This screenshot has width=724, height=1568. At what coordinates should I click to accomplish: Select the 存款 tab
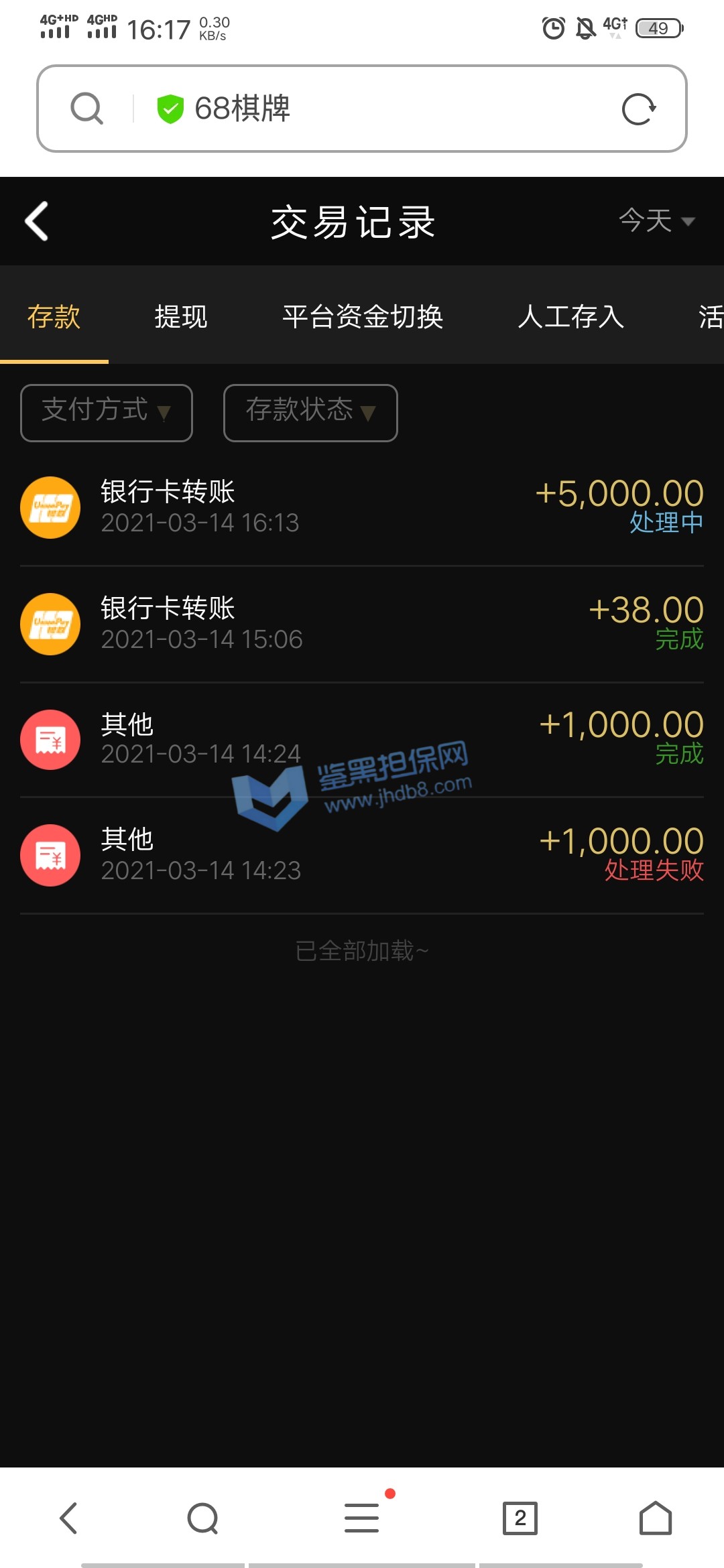tap(54, 316)
